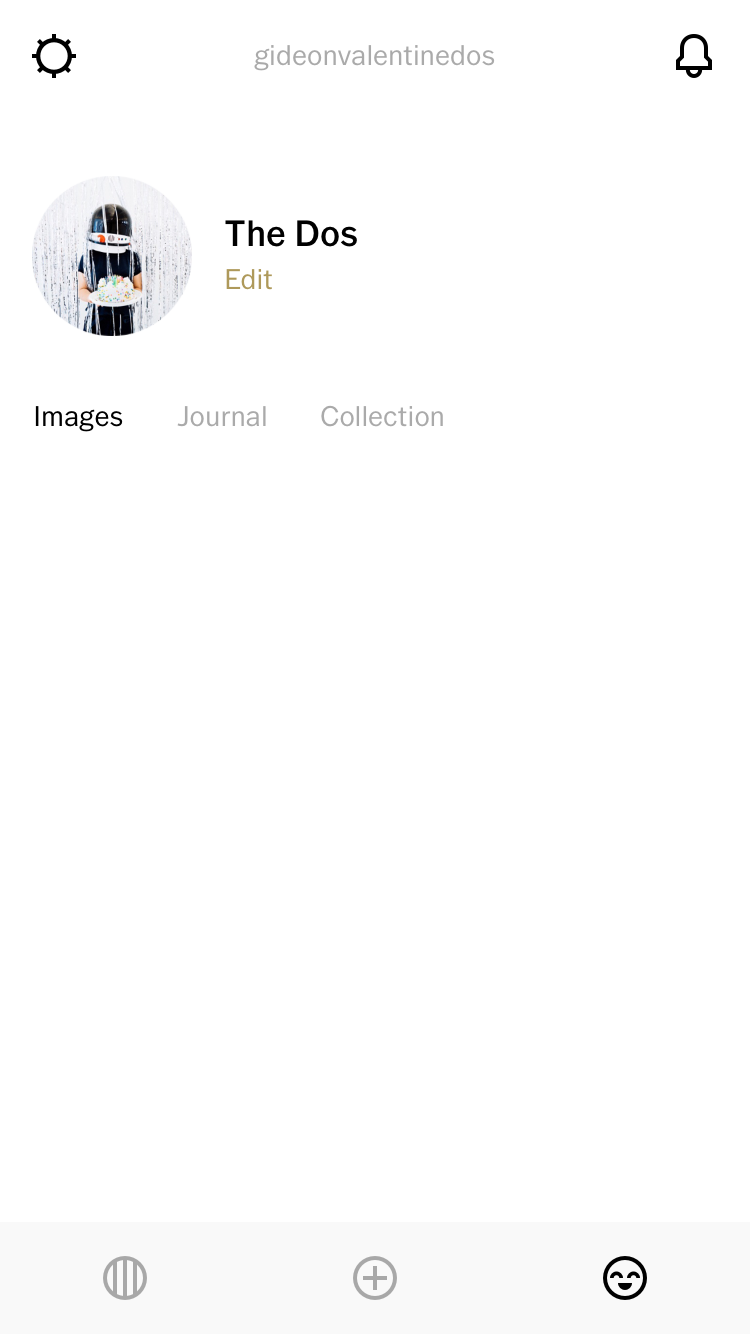The height and width of the screenshot is (1334, 750).
Task: Tap the Edit profile link
Action: point(248,279)
